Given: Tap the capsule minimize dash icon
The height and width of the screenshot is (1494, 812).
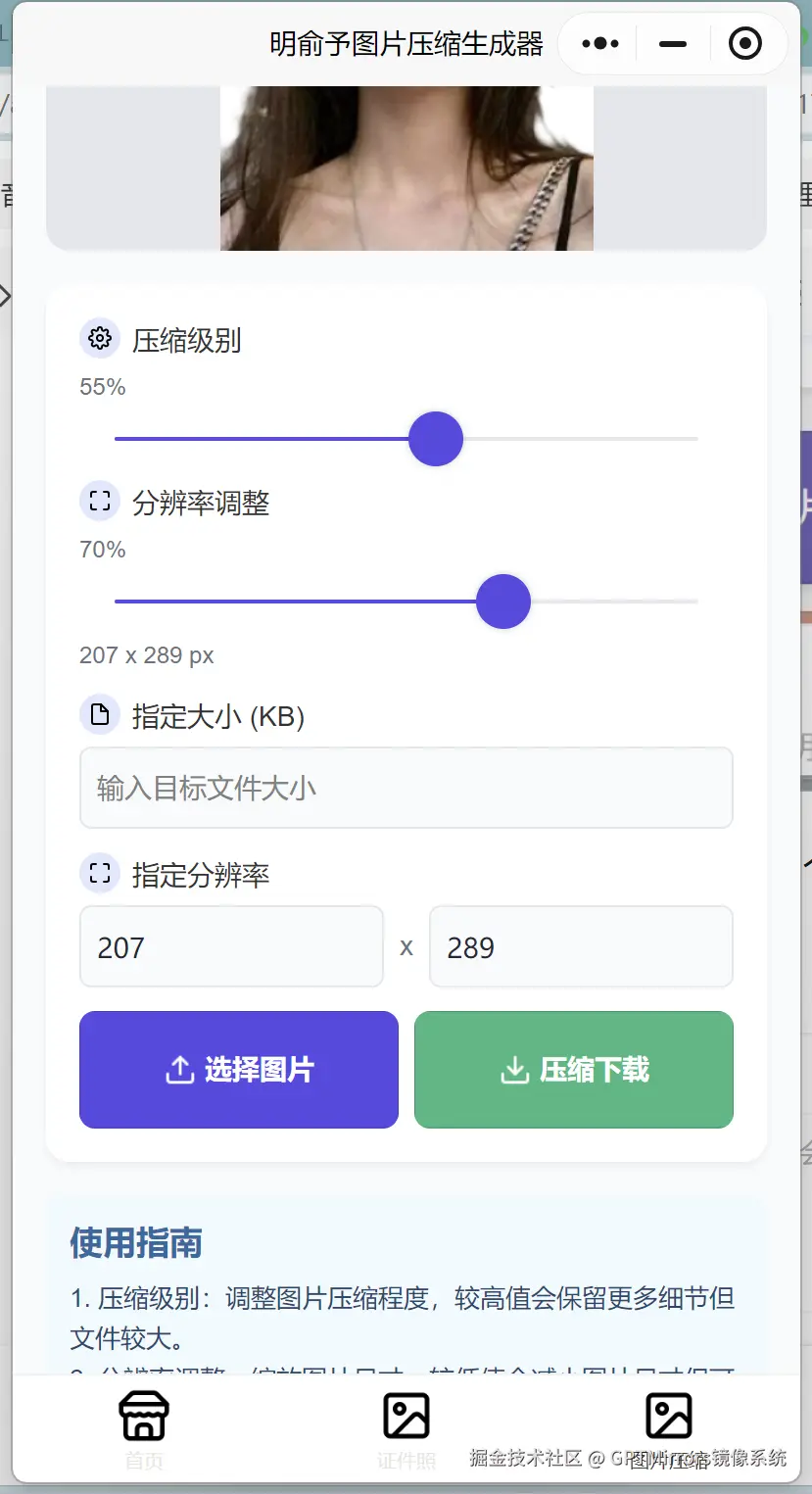Looking at the screenshot, I should click(672, 43).
